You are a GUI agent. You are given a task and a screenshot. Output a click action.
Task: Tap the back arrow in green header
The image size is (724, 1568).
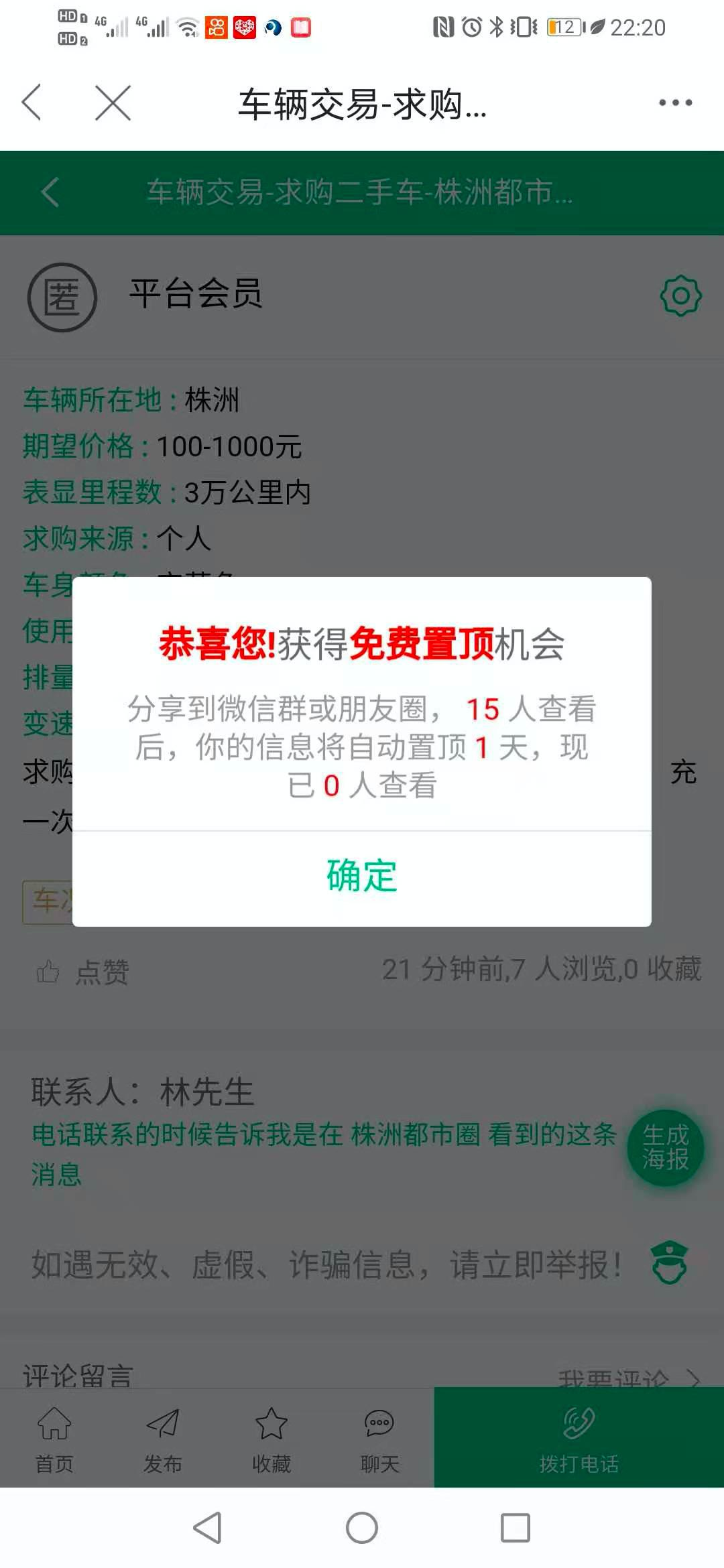51,193
